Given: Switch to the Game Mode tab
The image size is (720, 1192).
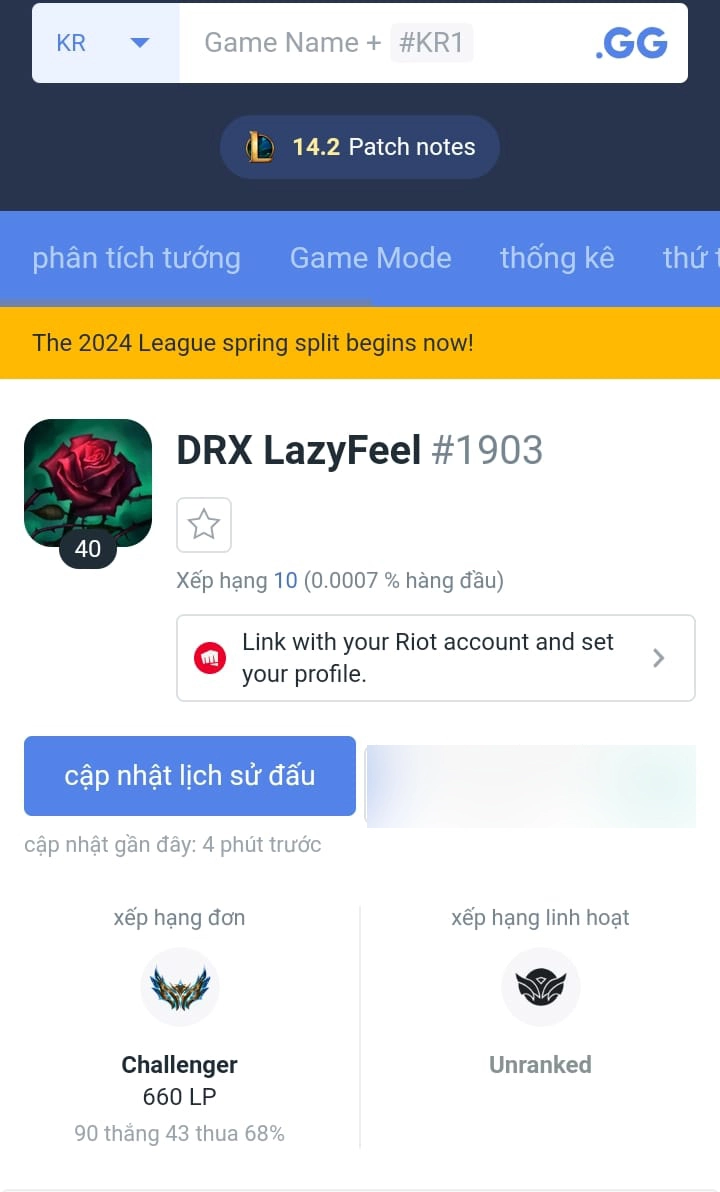Looking at the screenshot, I should [x=370, y=258].
